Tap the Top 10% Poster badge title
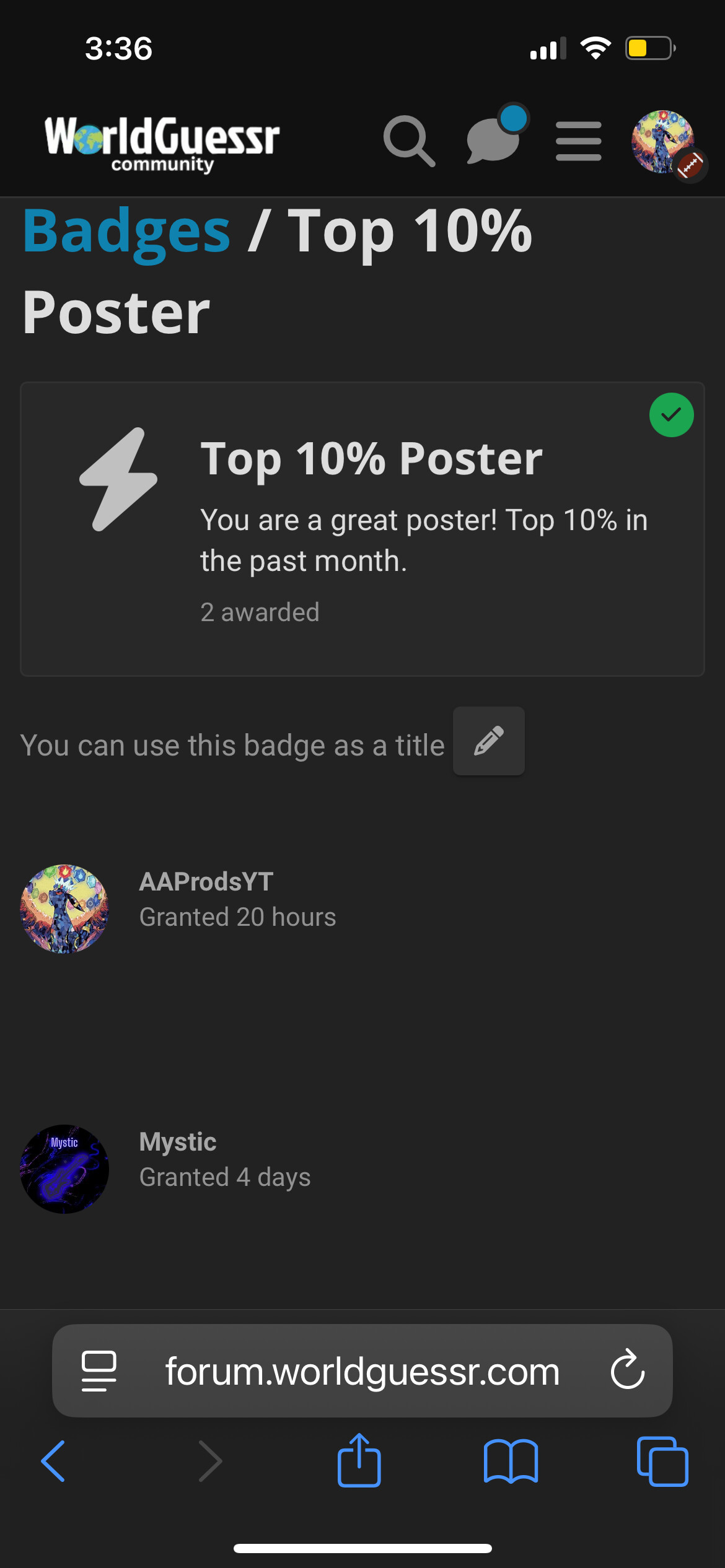This screenshot has width=725, height=1568. click(371, 459)
